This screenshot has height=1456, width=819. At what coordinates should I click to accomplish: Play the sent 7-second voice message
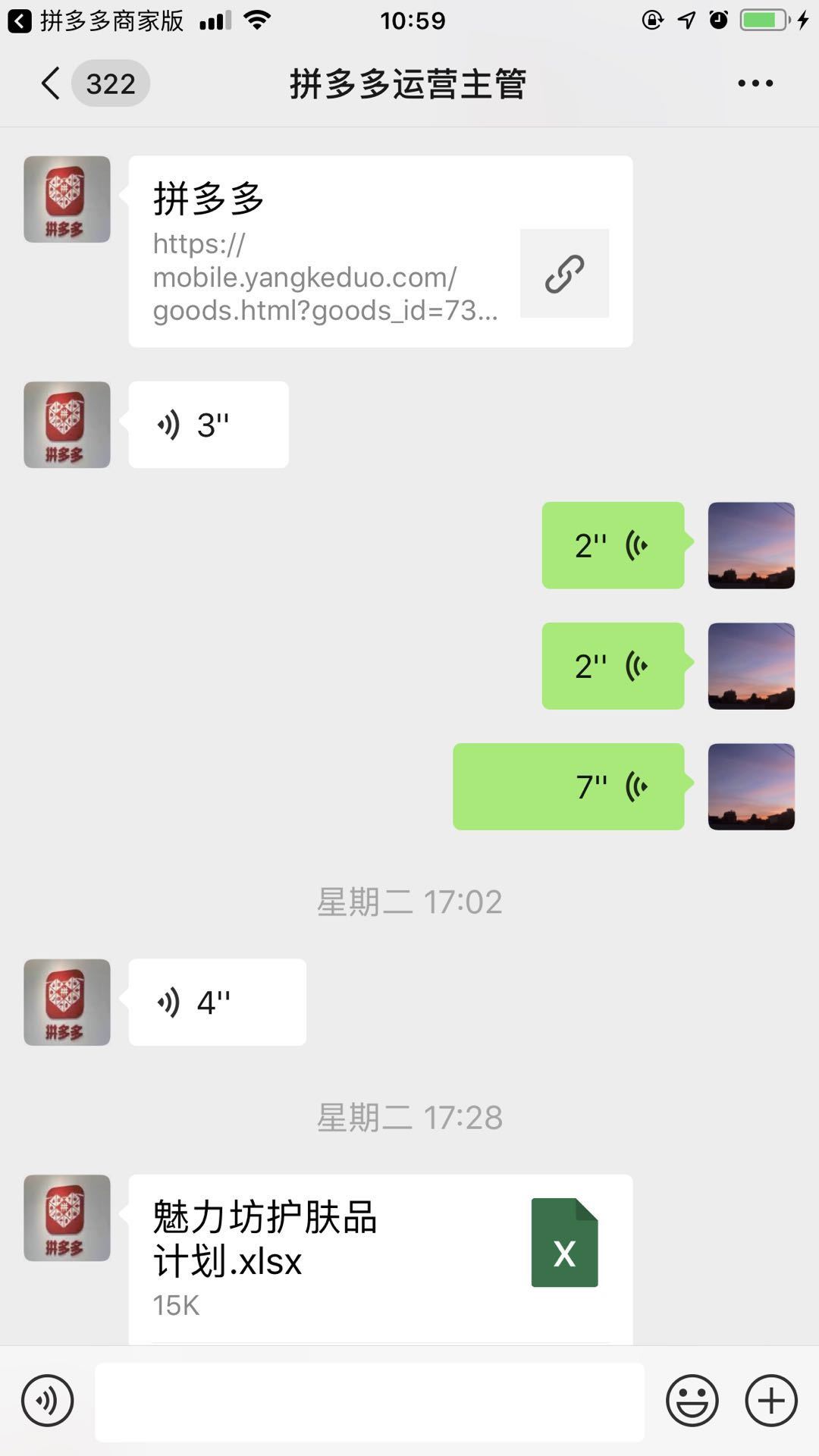click(x=569, y=786)
